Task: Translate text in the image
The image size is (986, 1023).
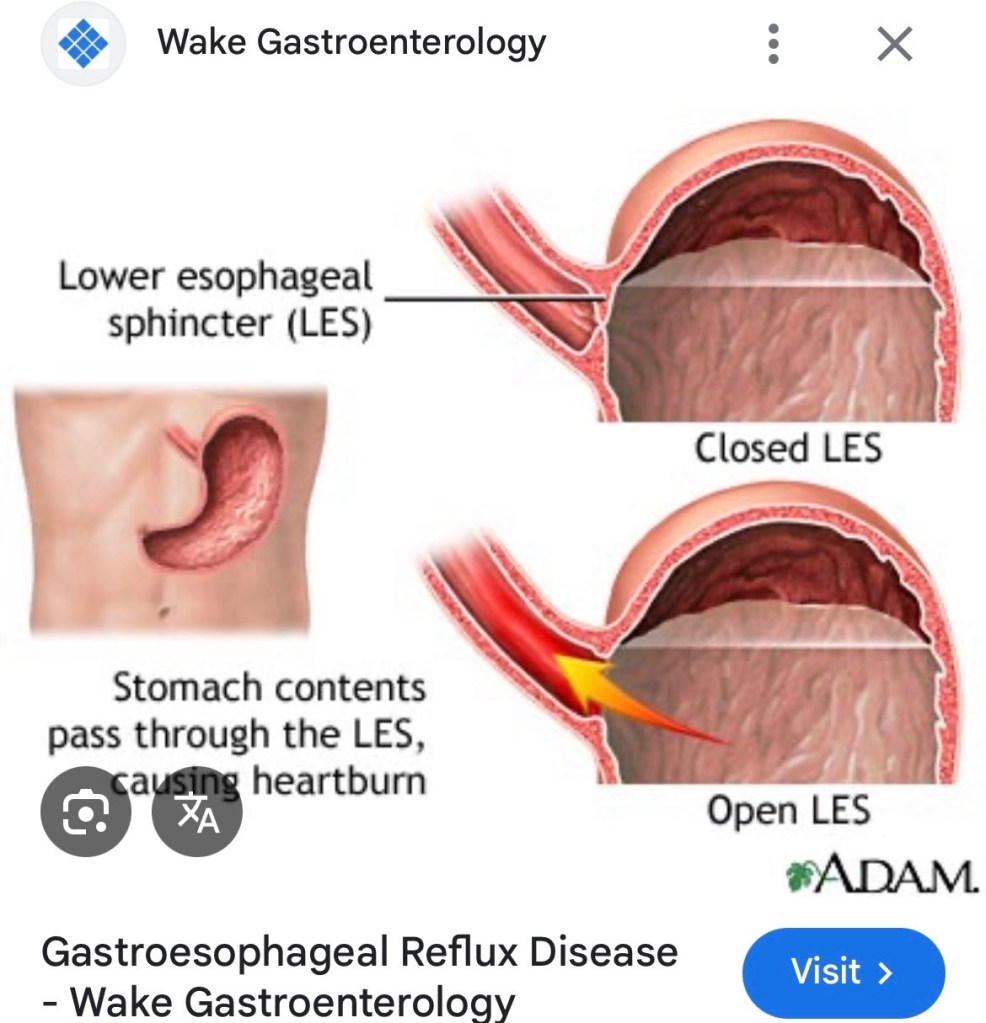Action: point(197,811)
